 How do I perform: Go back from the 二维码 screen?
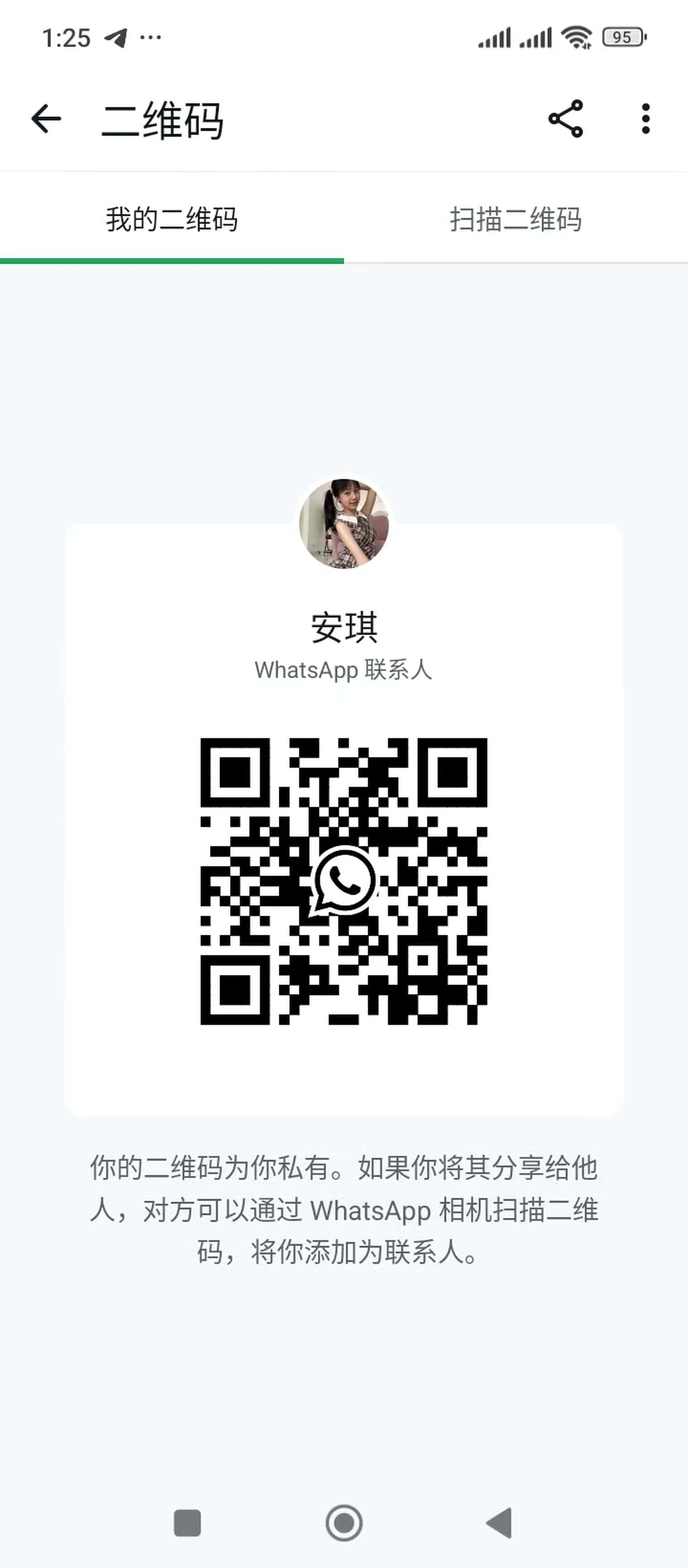pos(46,119)
